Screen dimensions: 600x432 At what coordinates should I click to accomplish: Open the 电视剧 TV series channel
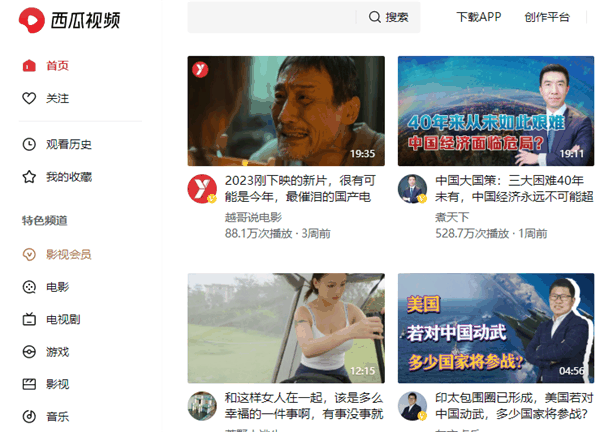tap(62, 320)
